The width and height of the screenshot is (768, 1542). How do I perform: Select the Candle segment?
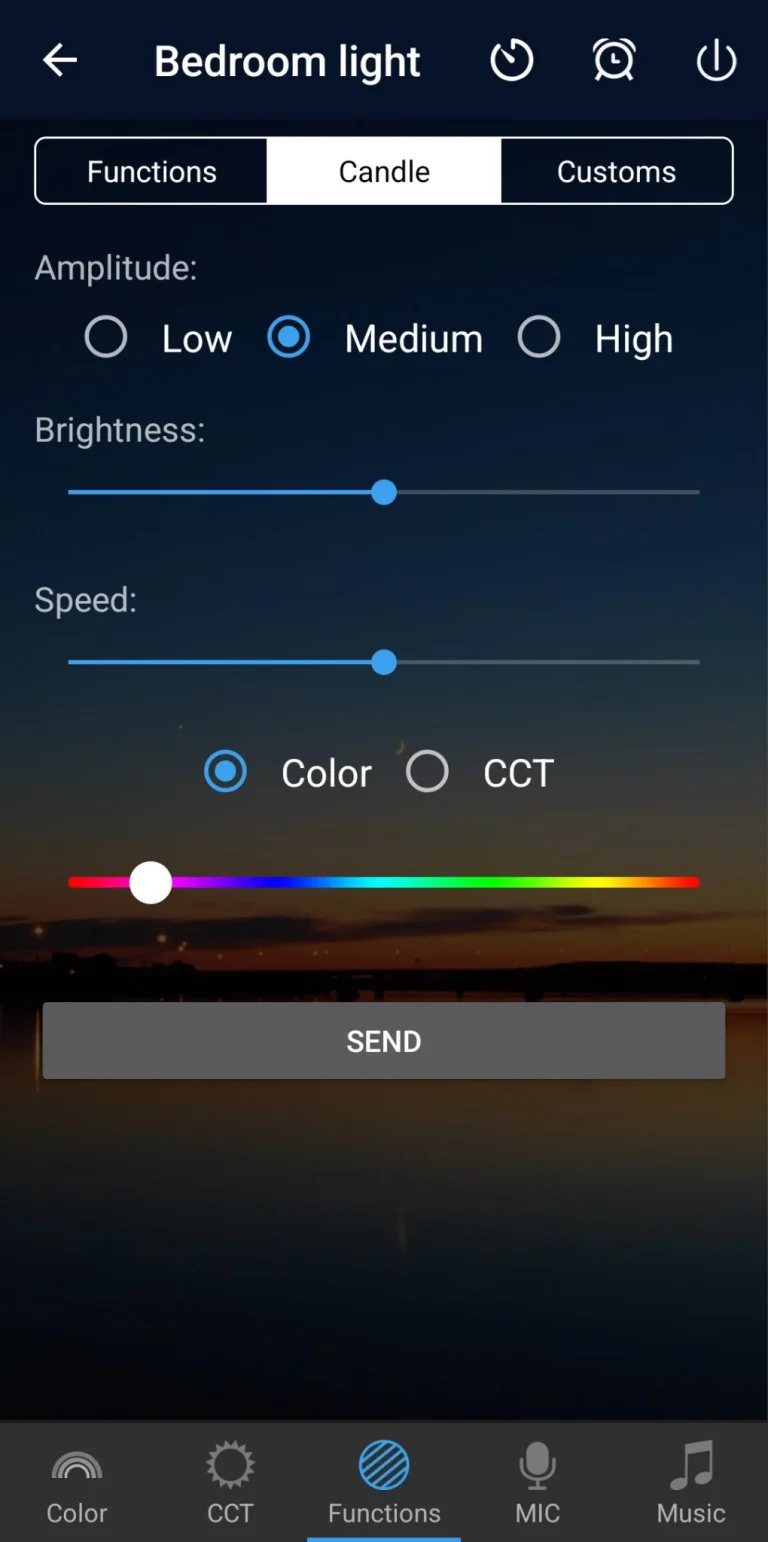point(384,171)
